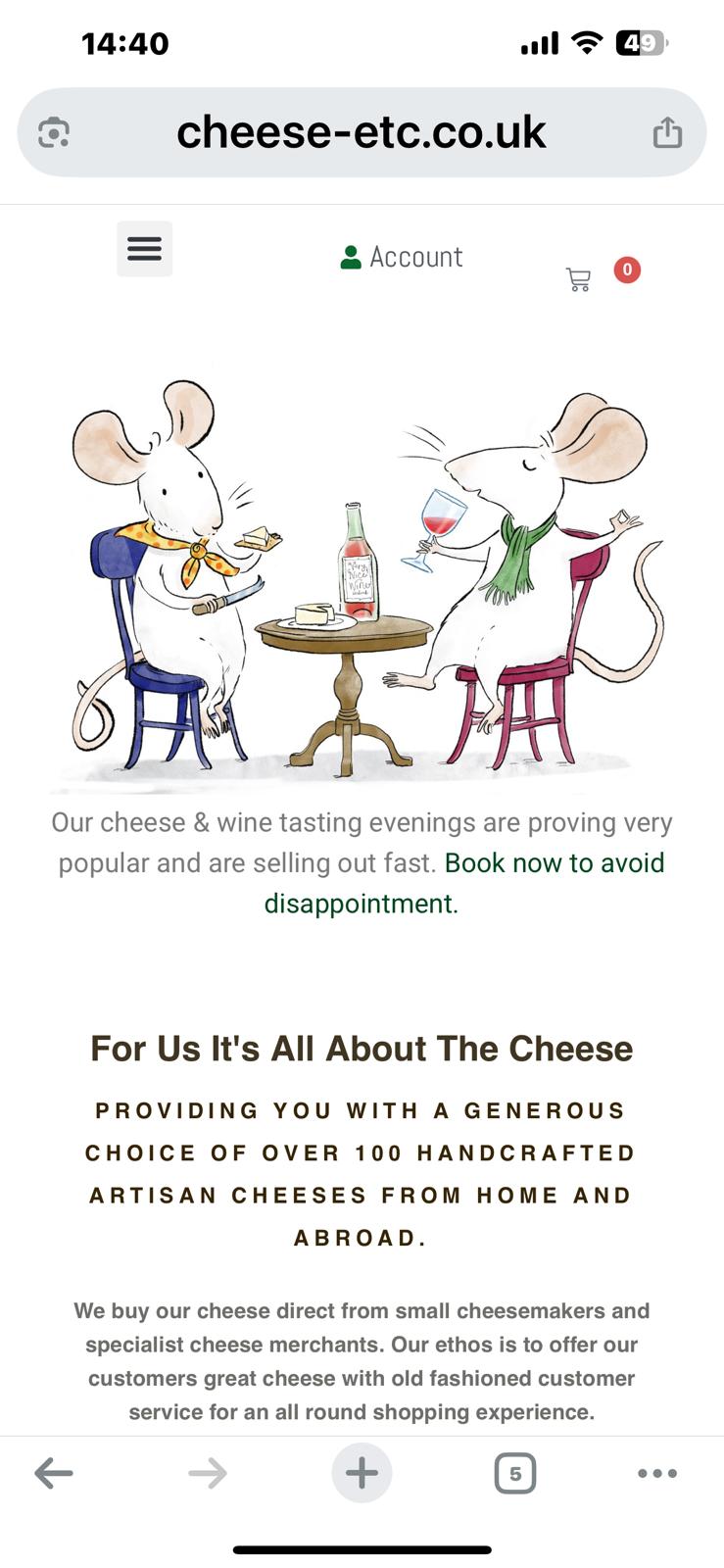Open a new tab with the plus icon
724x1568 pixels.
click(x=362, y=1472)
